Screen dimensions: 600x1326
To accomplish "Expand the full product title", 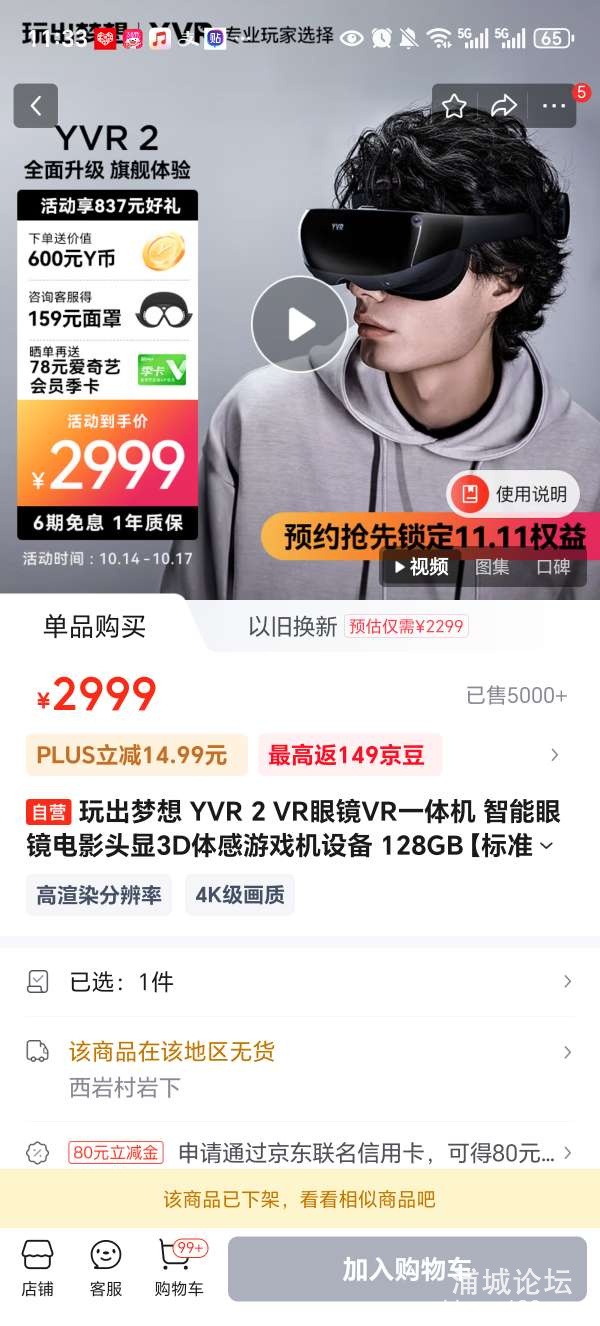I will 546,846.
